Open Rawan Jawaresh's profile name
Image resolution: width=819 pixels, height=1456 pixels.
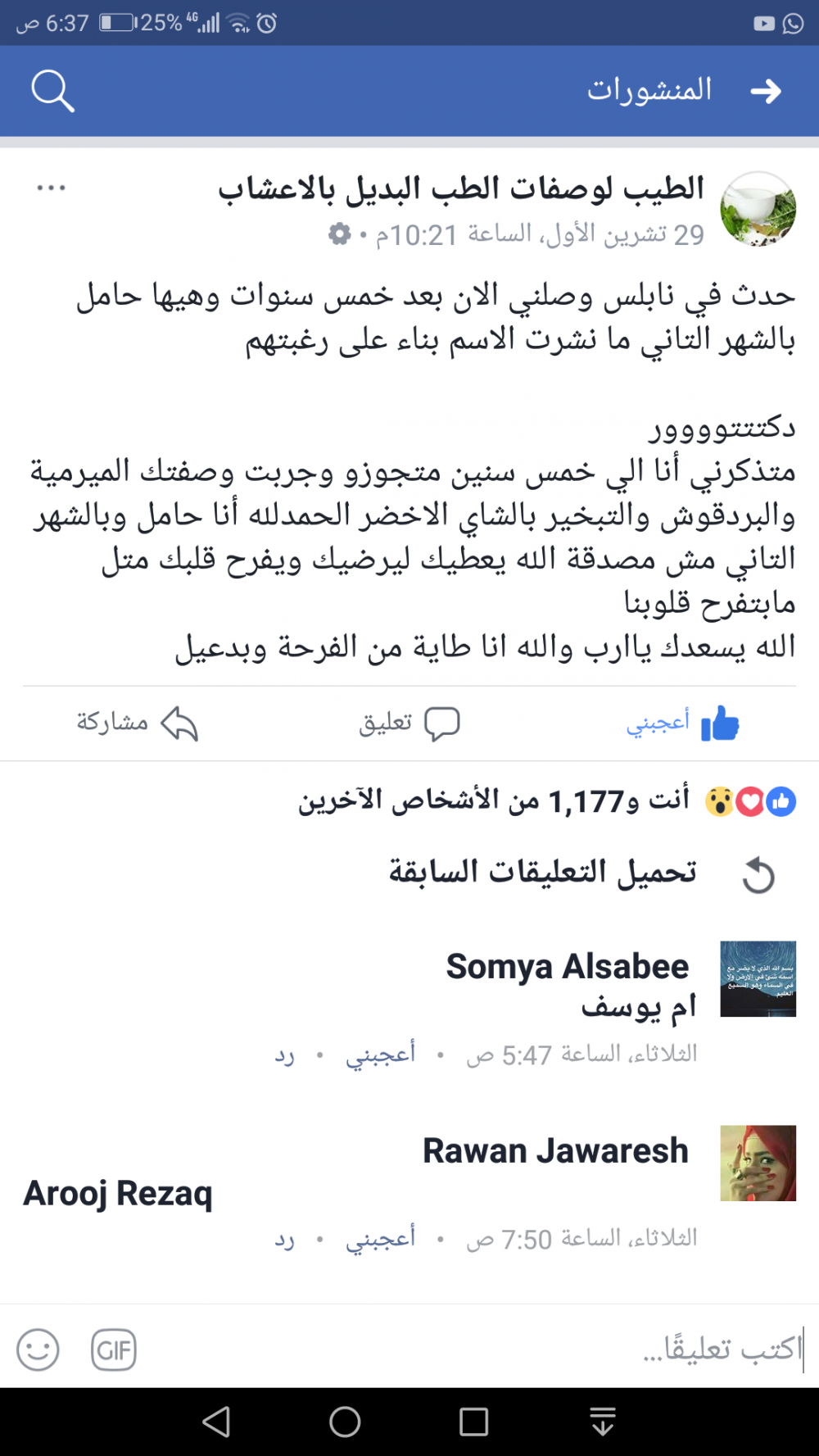[555, 1151]
